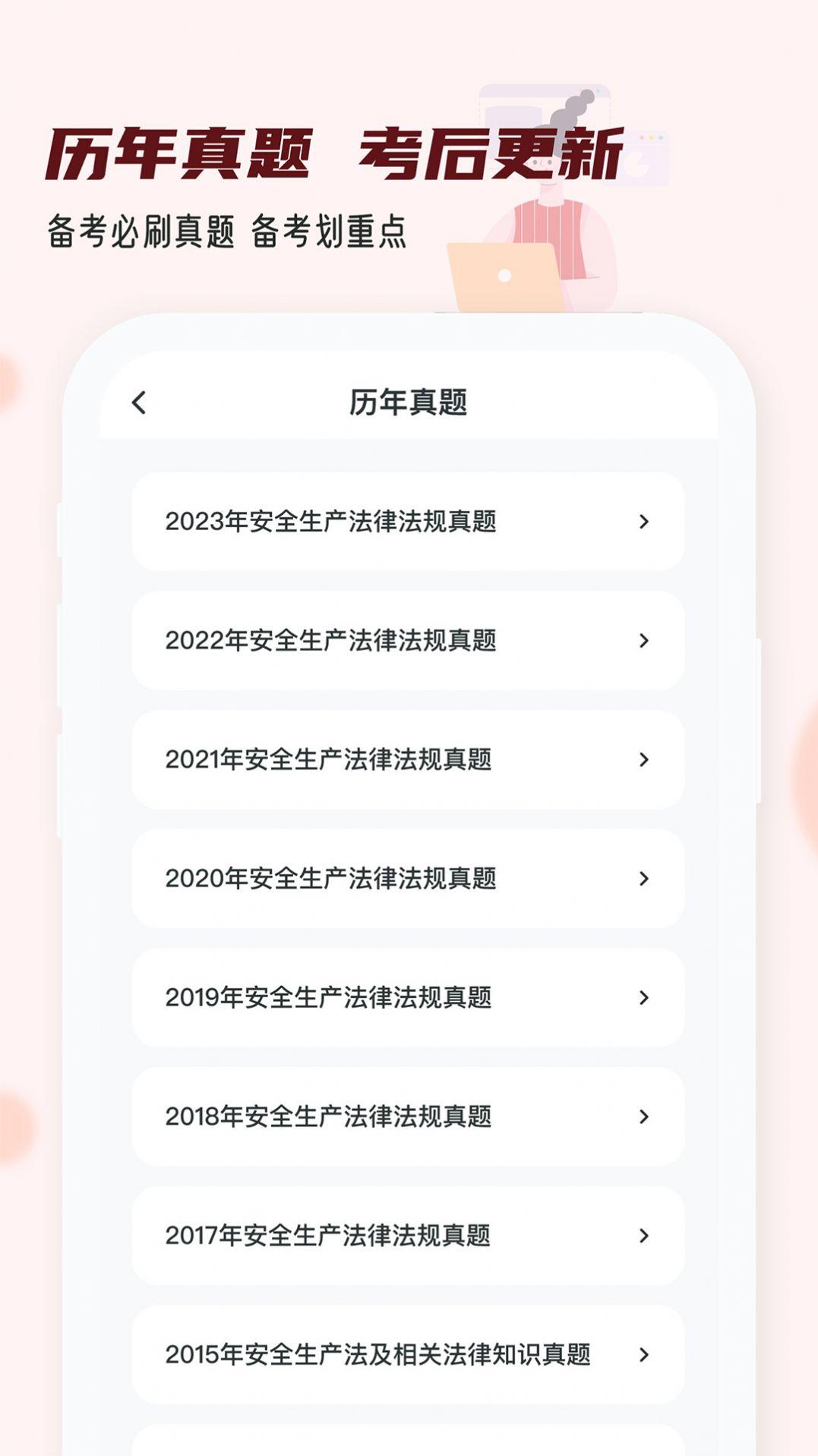Screen dimensions: 818x1456
Task: Click the arrow on the 2019 row
Action: pyautogui.click(x=645, y=997)
